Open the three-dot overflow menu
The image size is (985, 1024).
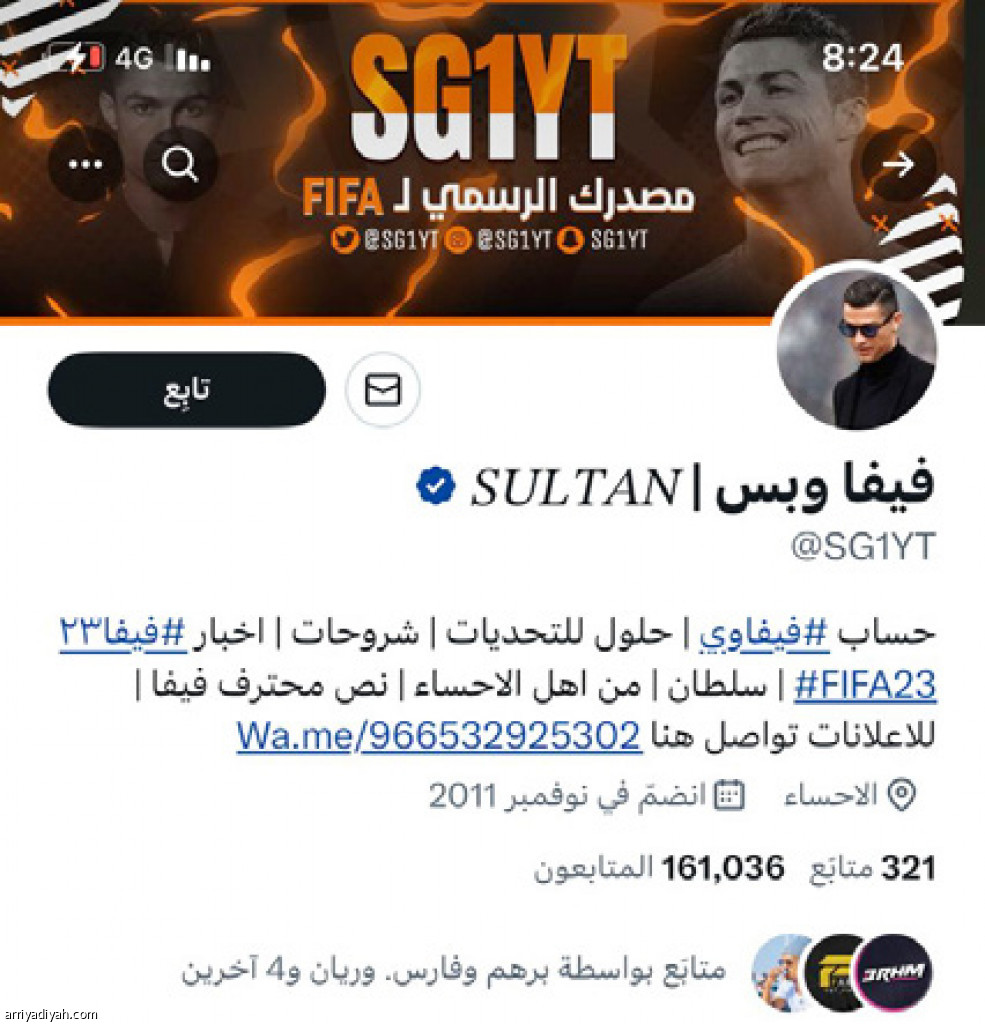[85, 166]
